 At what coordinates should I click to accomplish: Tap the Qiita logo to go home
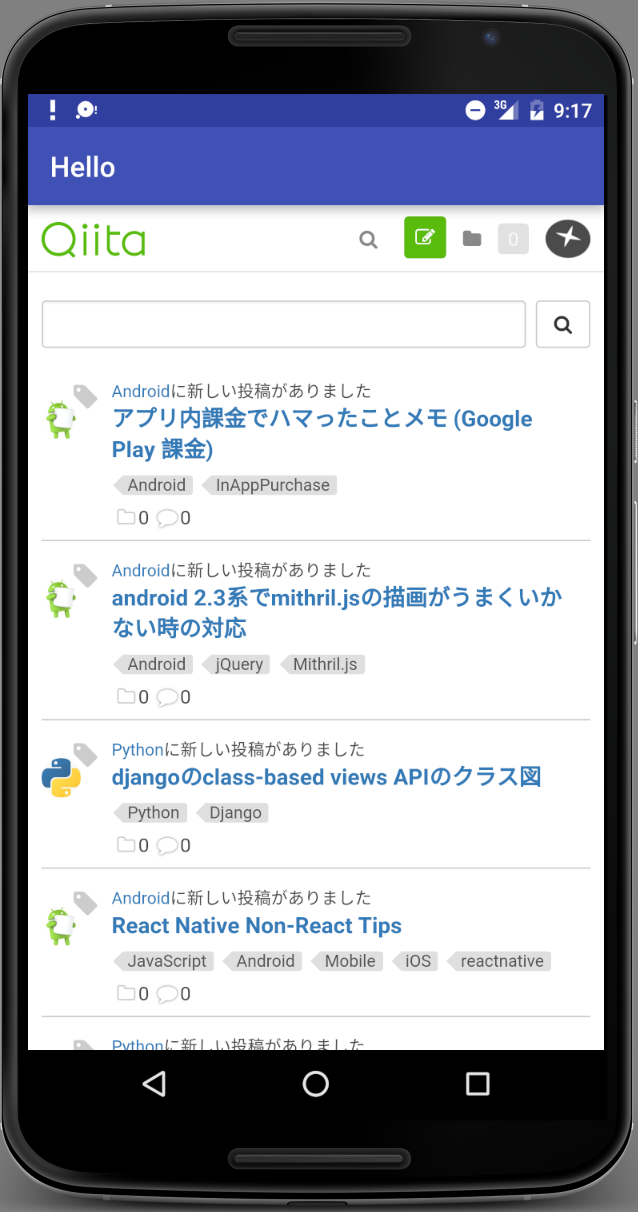coord(94,240)
